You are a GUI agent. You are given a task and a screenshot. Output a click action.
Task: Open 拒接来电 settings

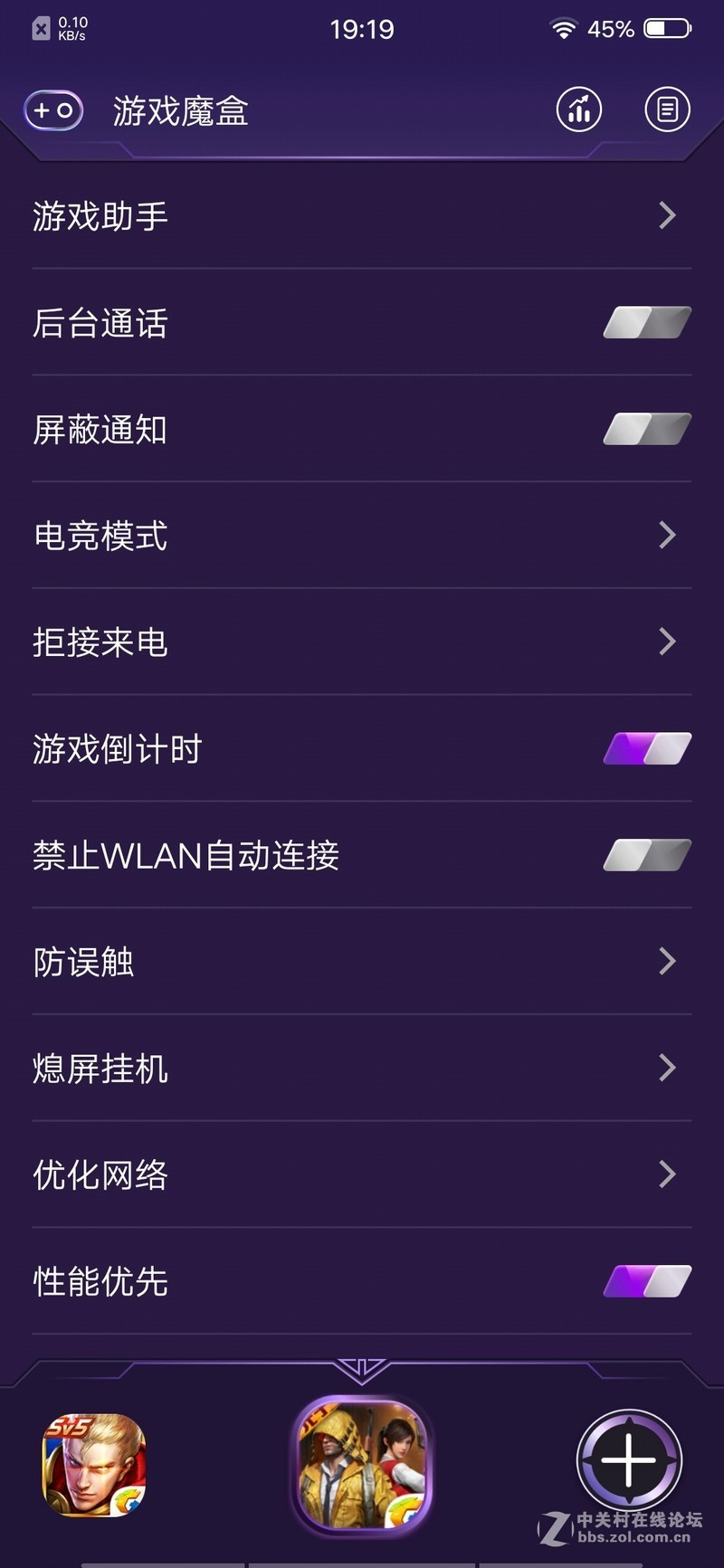(362, 642)
